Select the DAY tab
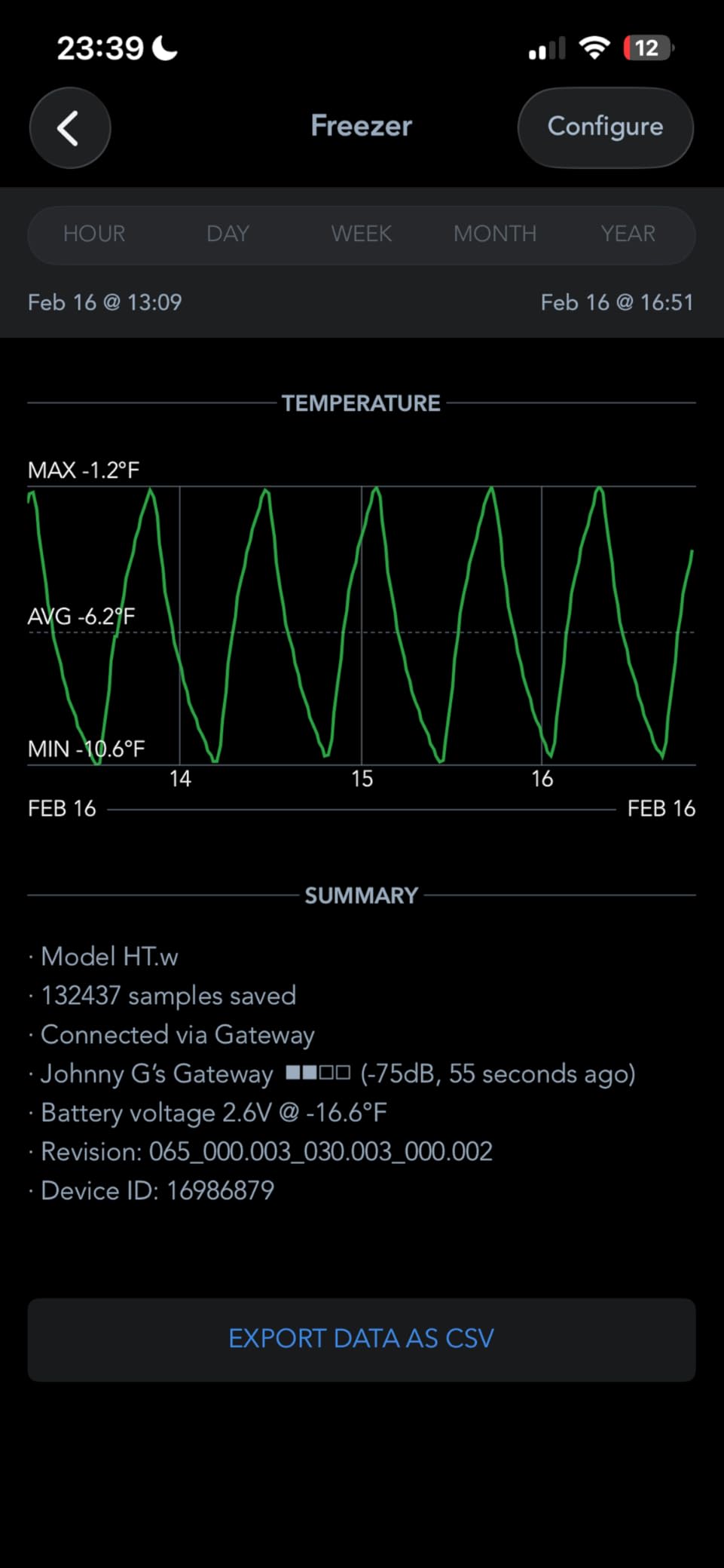Viewport: 724px width, 1568px height. pyautogui.click(x=227, y=234)
